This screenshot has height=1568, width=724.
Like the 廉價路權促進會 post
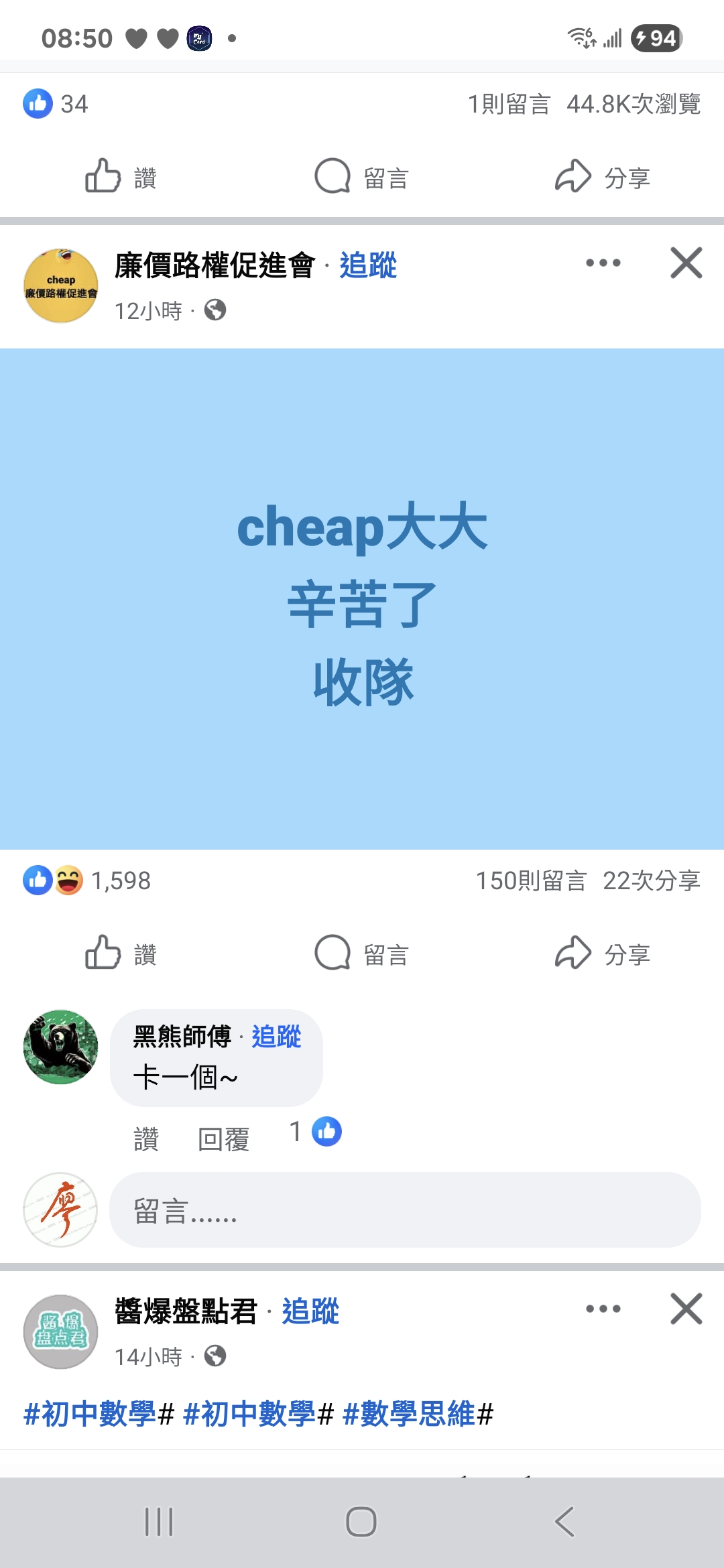click(121, 952)
